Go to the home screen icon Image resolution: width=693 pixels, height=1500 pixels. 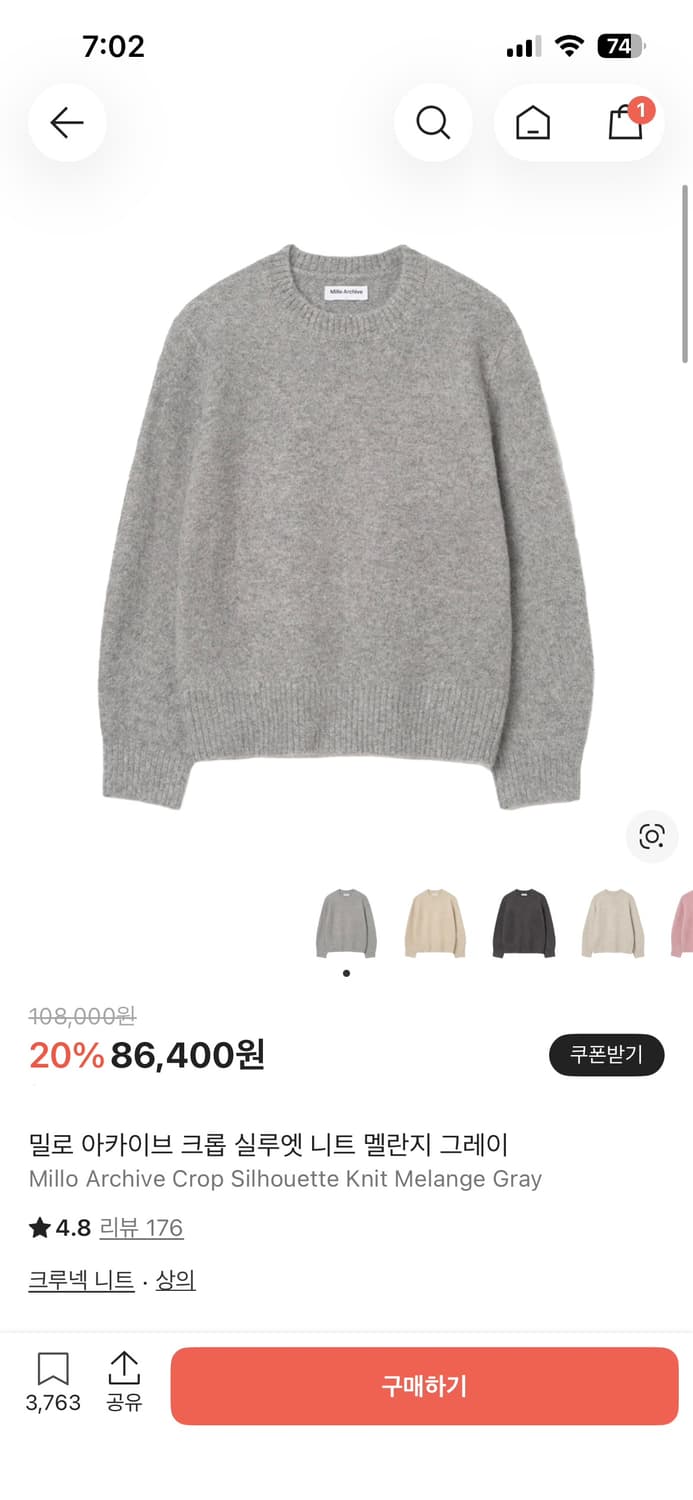(532, 123)
